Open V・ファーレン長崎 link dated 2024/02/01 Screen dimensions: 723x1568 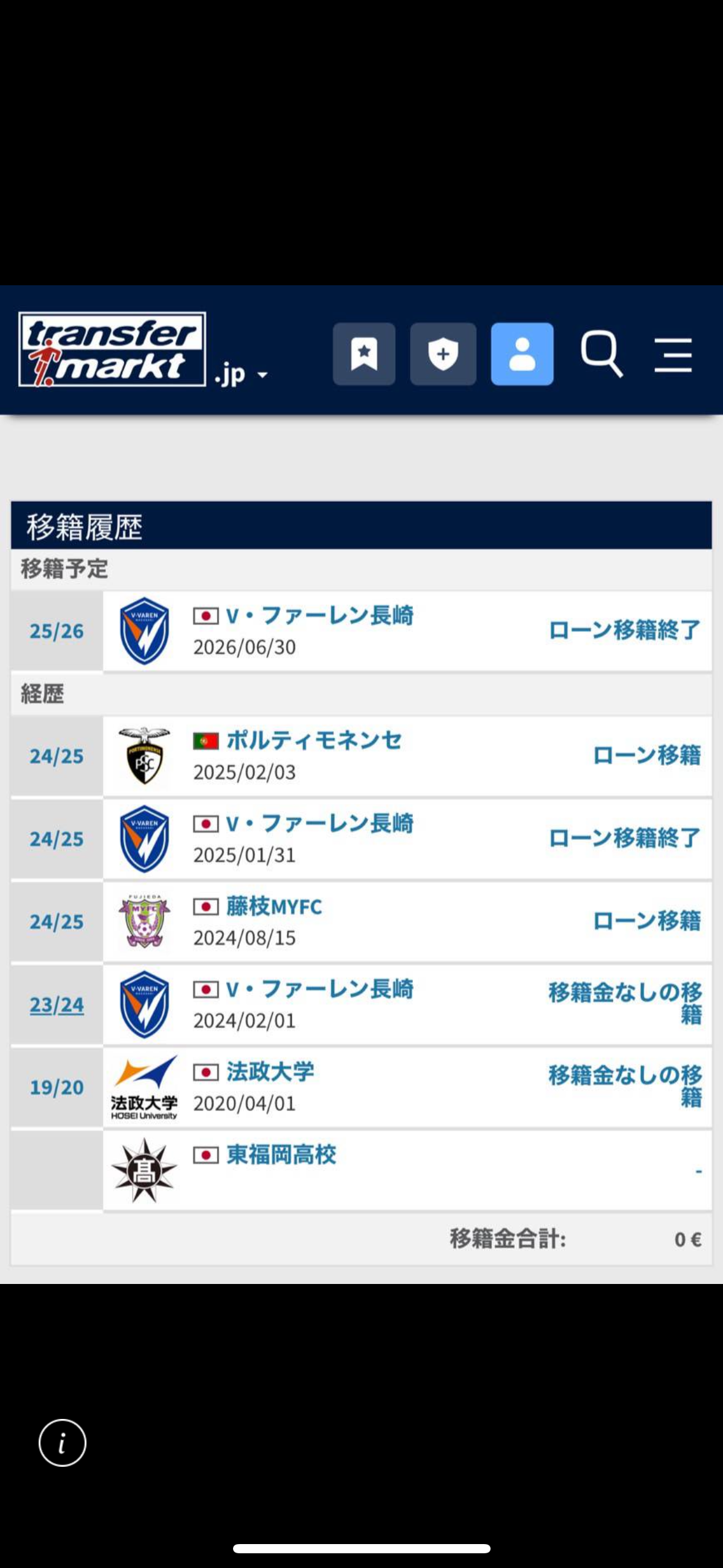click(319, 989)
